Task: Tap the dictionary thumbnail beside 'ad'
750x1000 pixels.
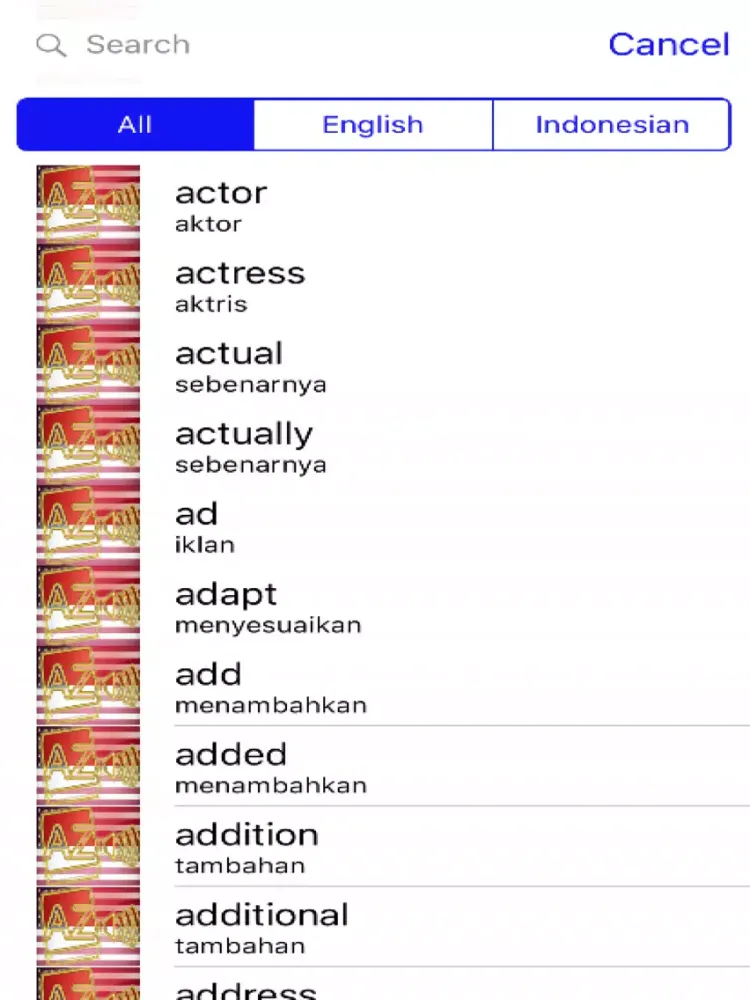Action: click(87, 525)
